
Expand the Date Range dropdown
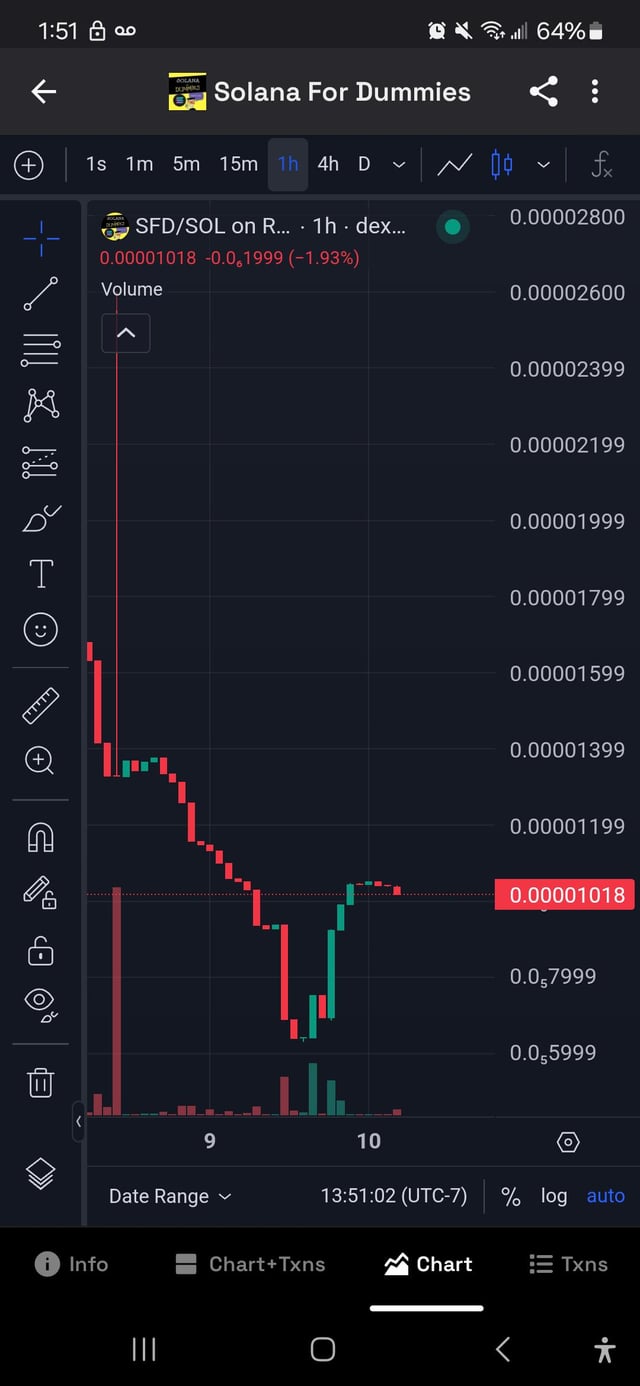pyautogui.click(x=169, y=1196)
